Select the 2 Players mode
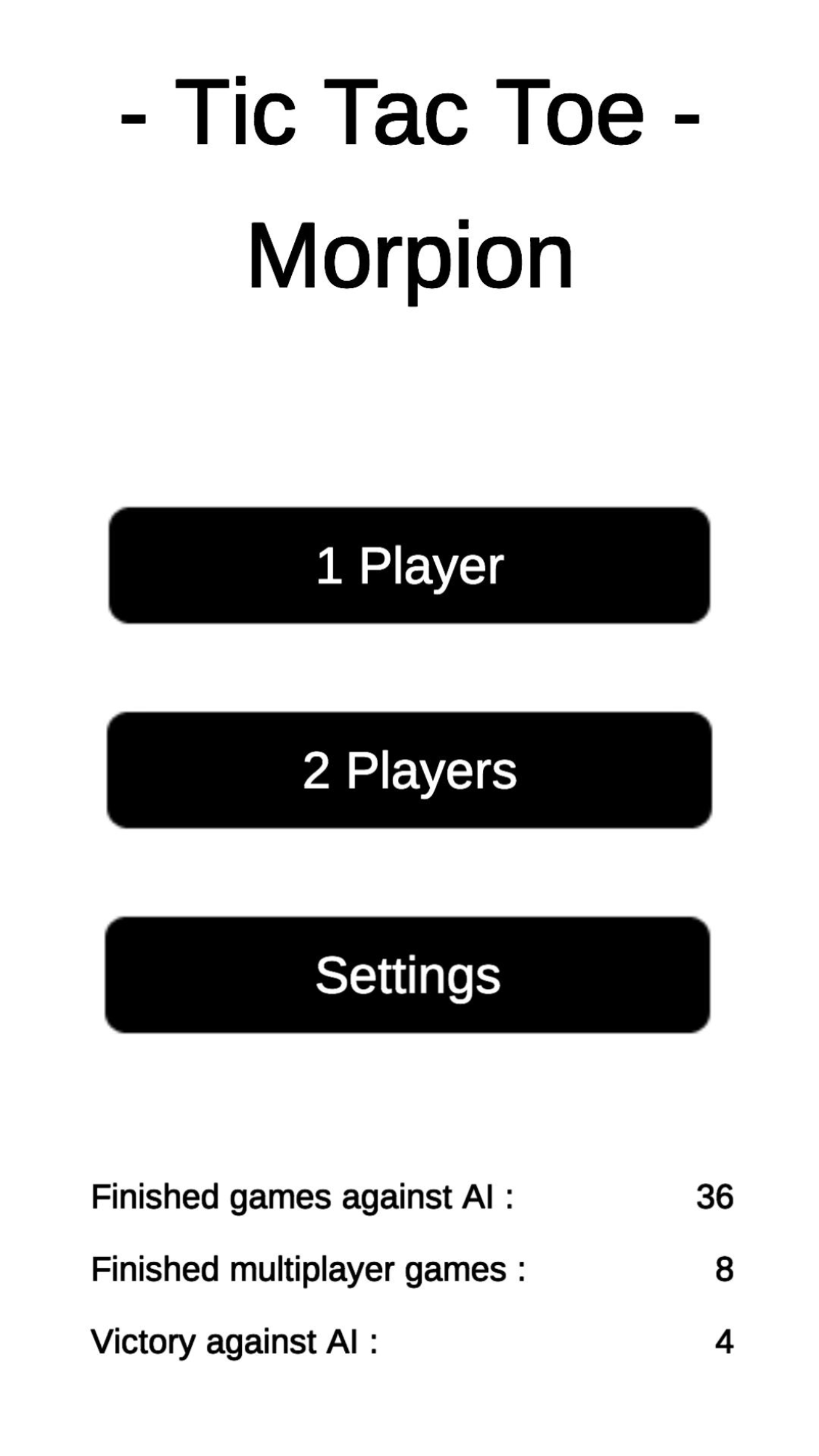The height and width of the screenshot is (1456, 819). [x=409, y=770]
